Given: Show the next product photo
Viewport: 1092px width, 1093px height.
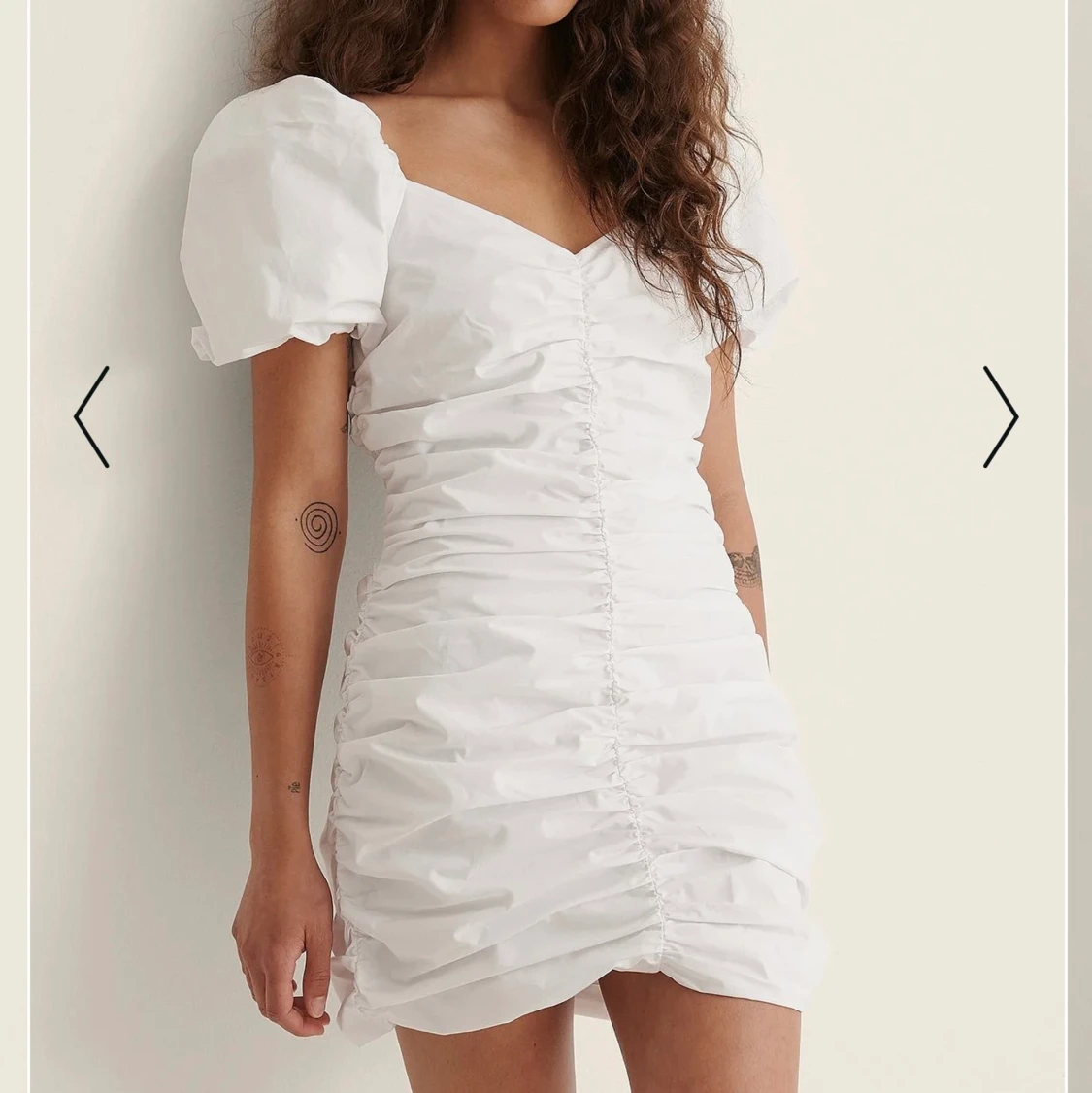Looking at the screenshot, I should [1000, 417].
